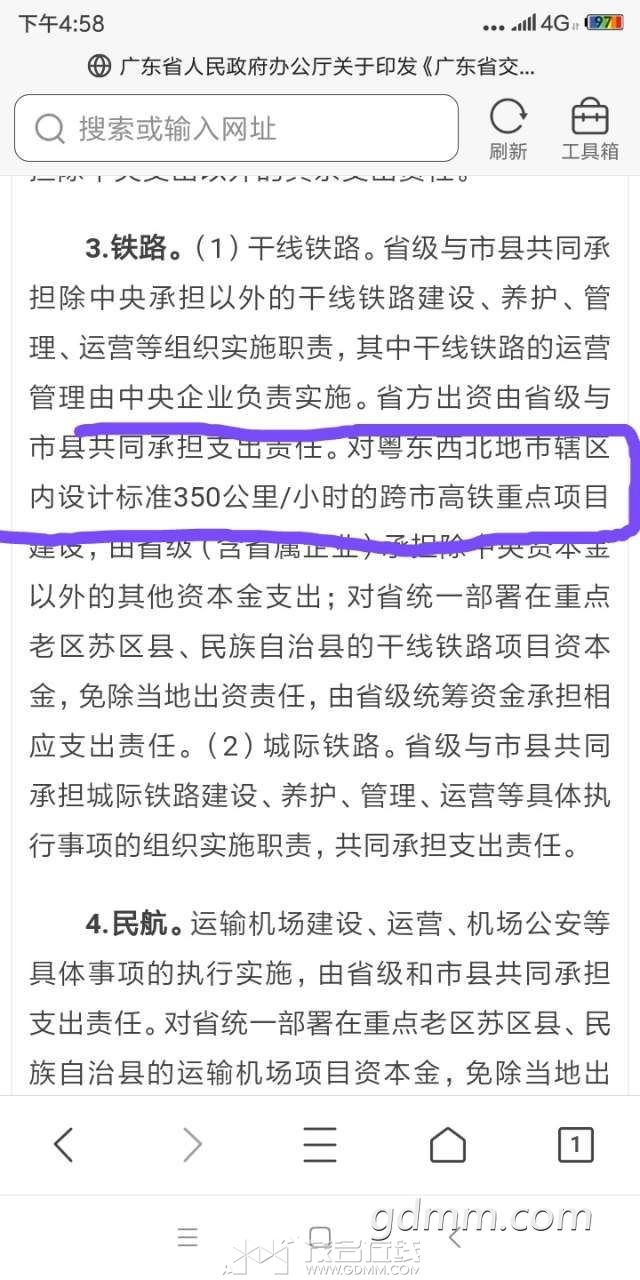640x1280 pixels.
Task: Go to the browser home page
Action: coord(448,1144)
